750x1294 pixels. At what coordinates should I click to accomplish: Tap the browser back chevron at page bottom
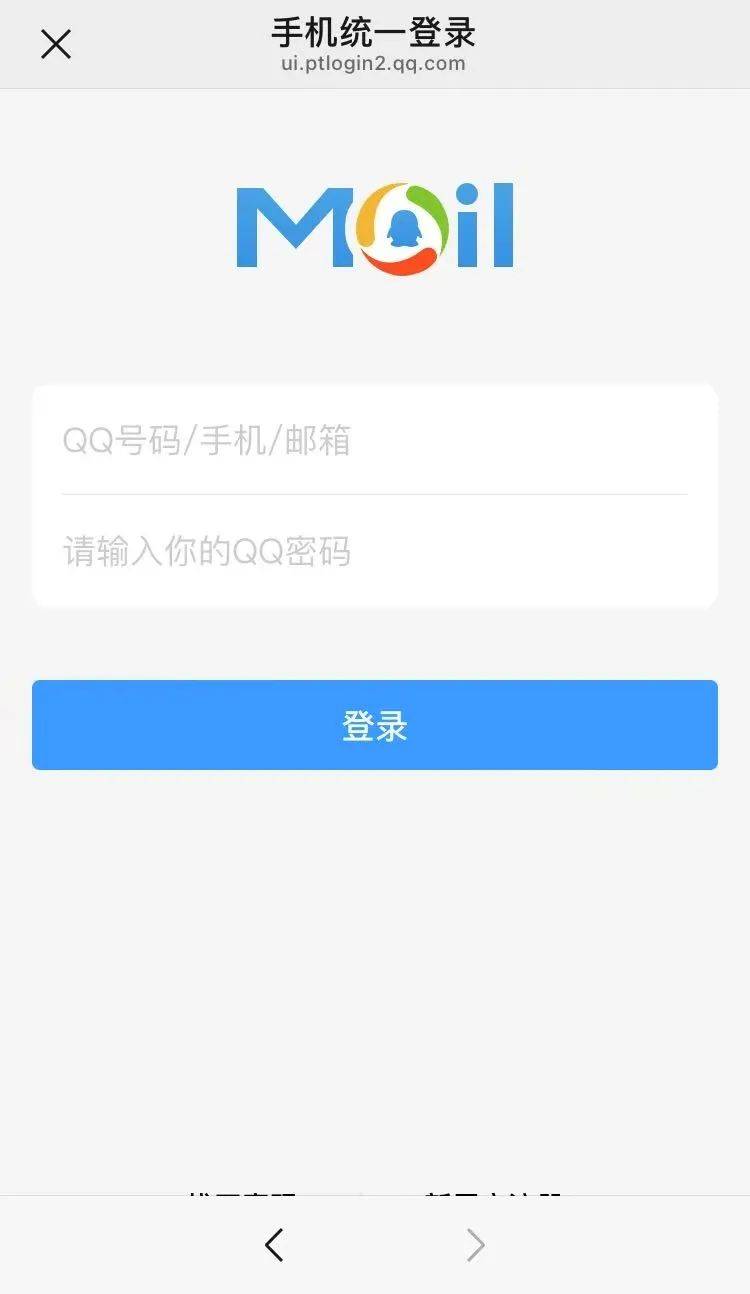click(x=273, y=1244)
